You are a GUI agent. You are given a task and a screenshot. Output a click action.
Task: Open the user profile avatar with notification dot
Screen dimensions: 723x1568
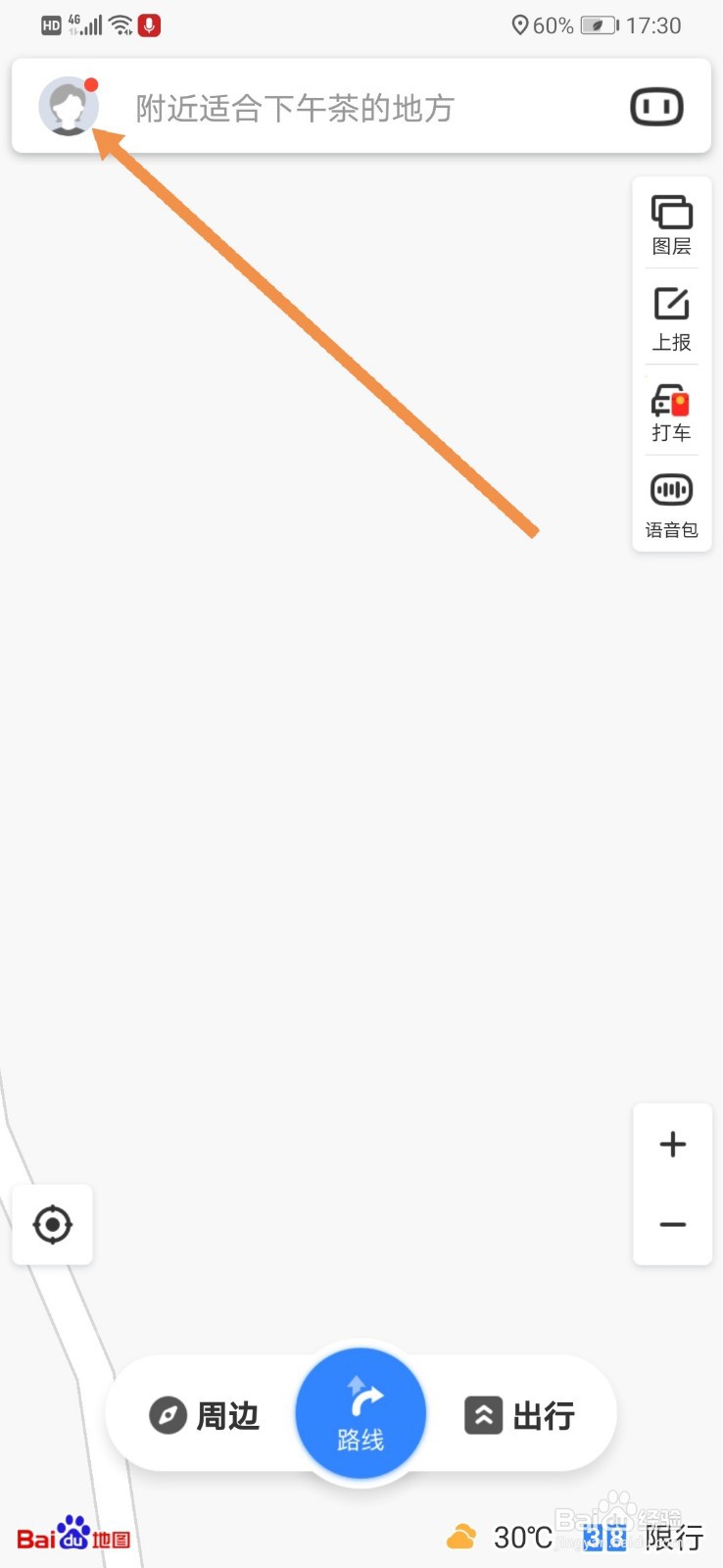click(x=68, y=106)
